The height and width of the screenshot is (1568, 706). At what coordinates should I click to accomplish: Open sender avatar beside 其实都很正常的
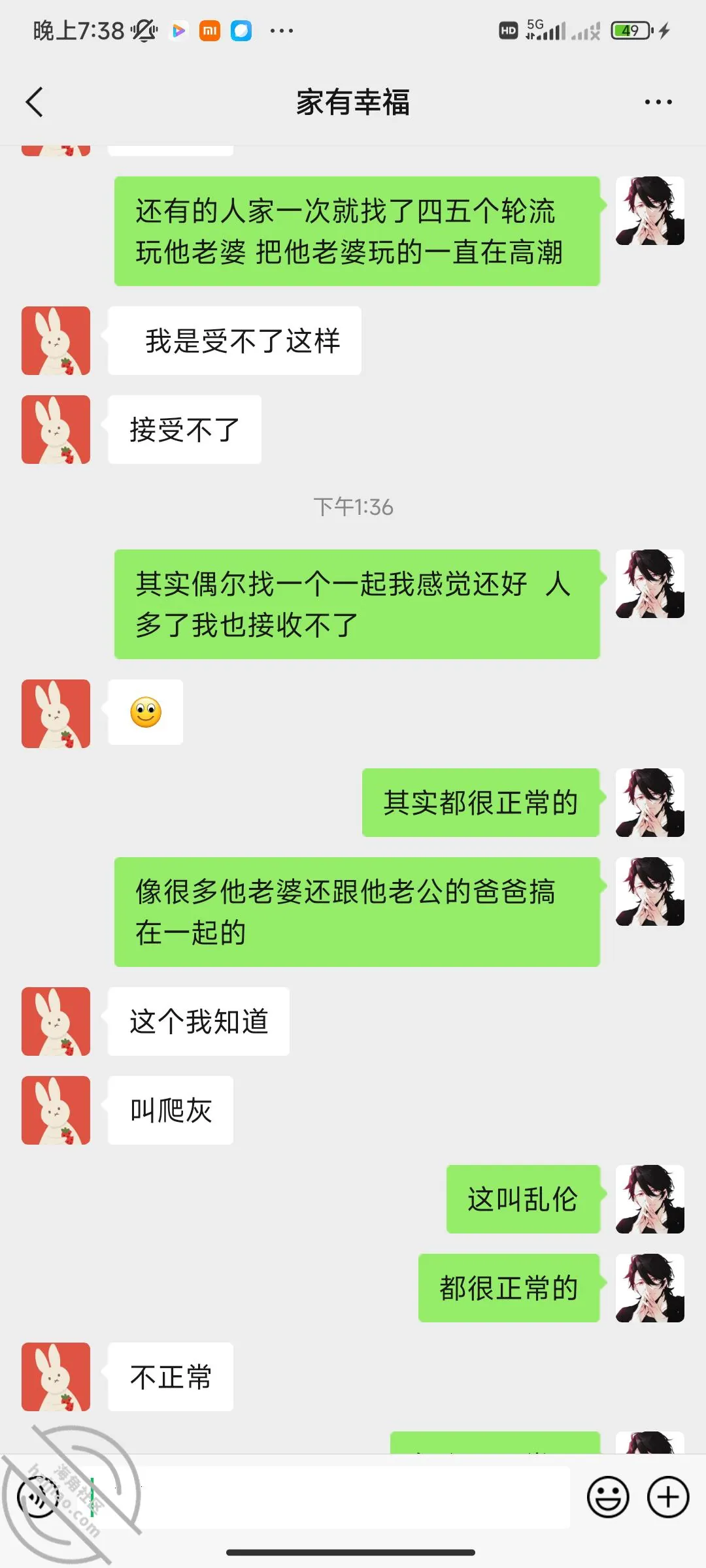click(x=650, y=802)
